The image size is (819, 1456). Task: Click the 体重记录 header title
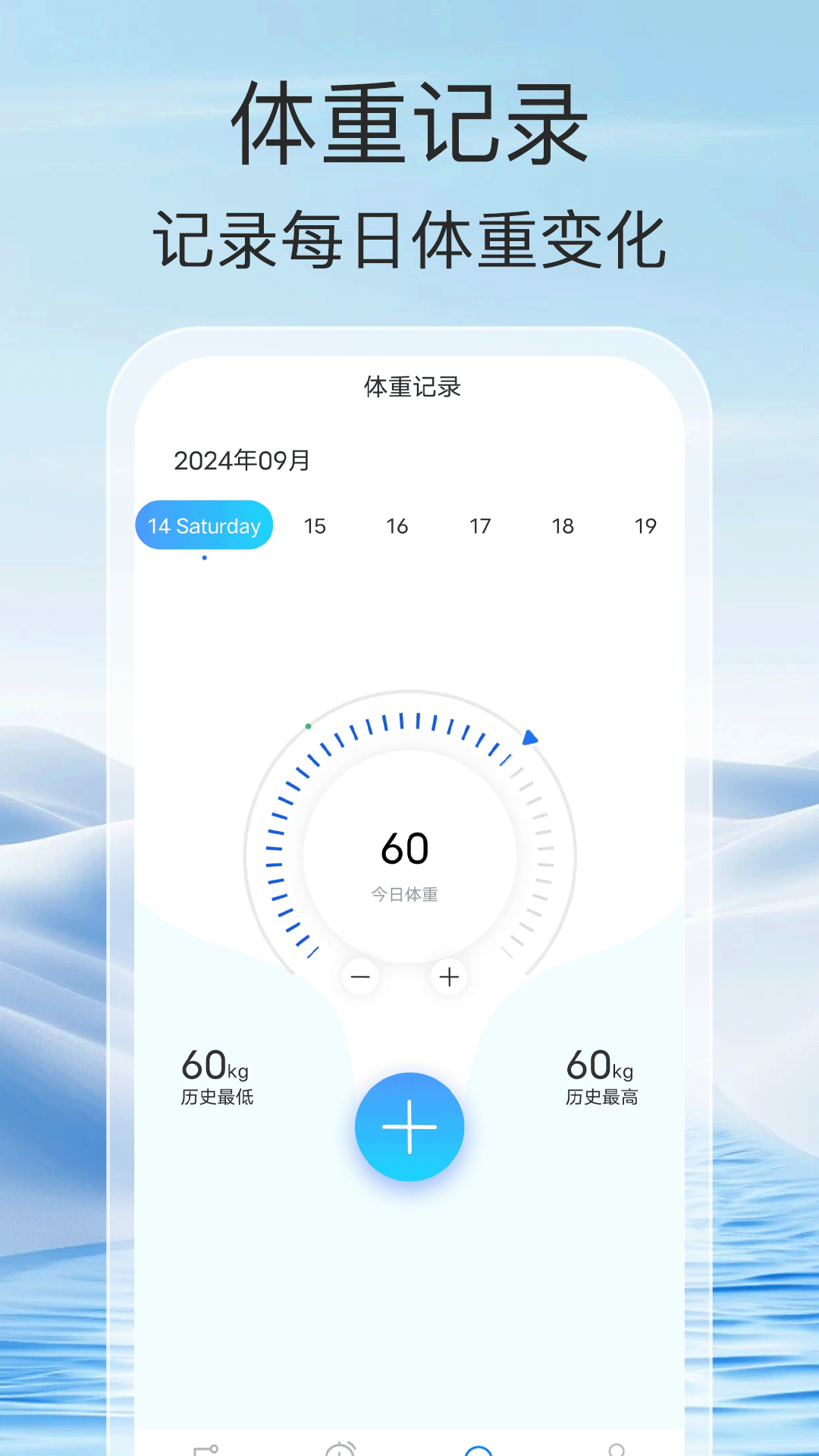pyautogui.click(x=413, y=388)
